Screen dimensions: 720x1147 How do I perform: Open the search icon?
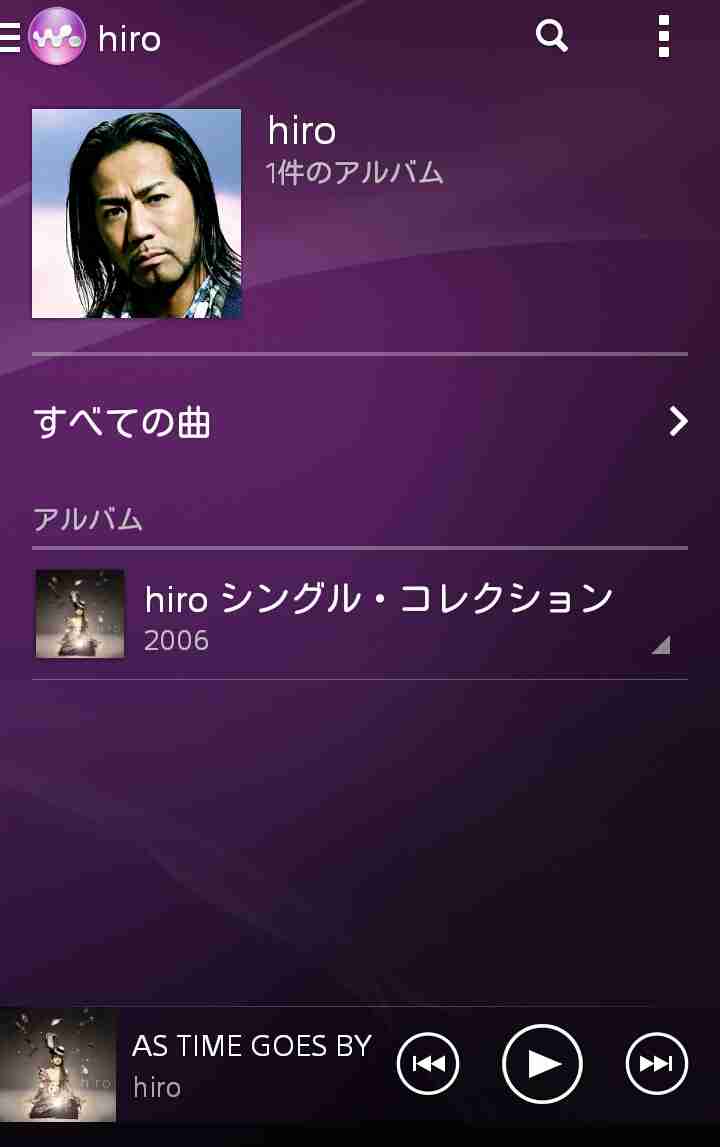[x=552, y=37]
